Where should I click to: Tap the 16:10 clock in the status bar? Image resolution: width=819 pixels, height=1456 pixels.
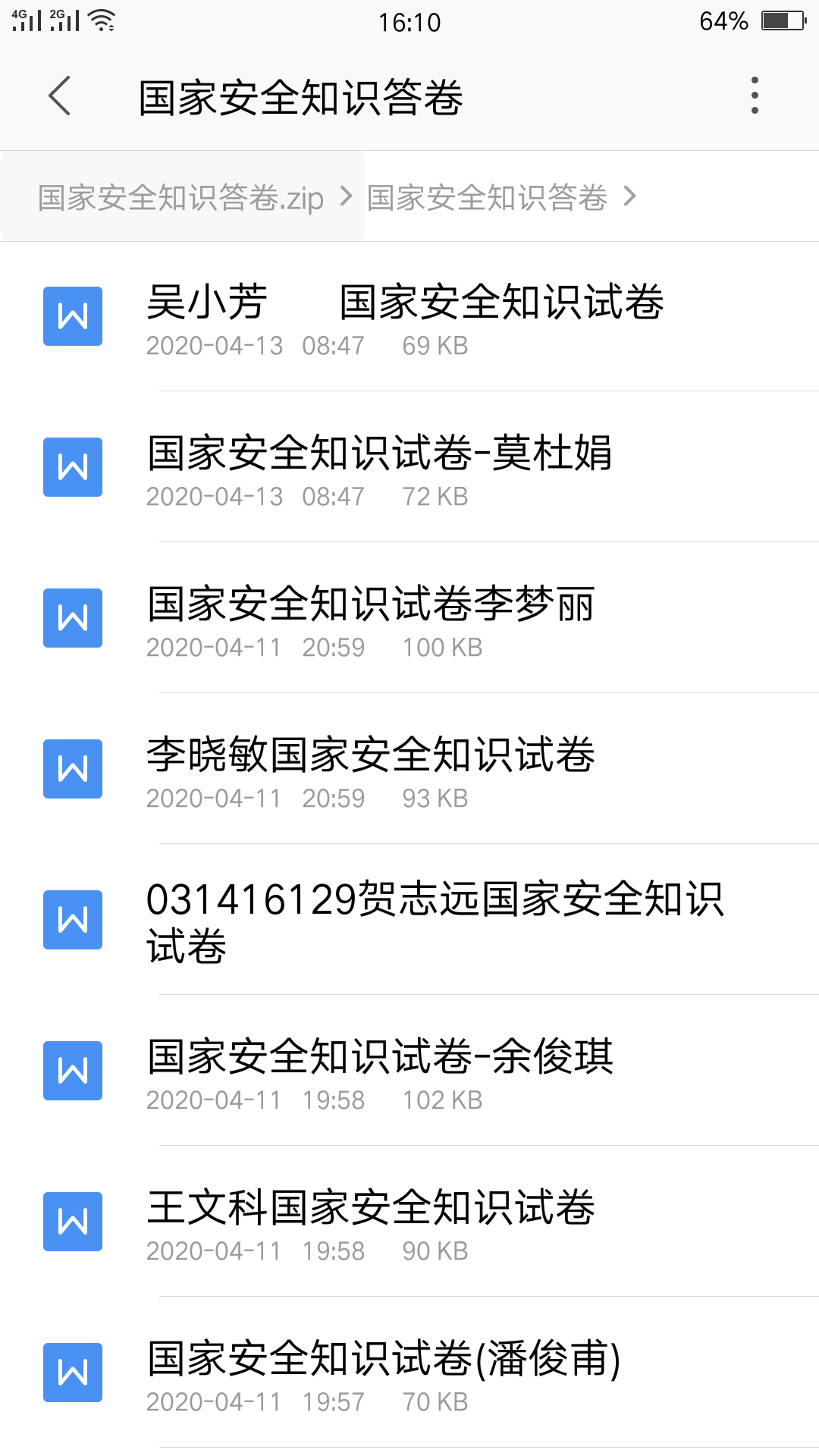(408, 22)
